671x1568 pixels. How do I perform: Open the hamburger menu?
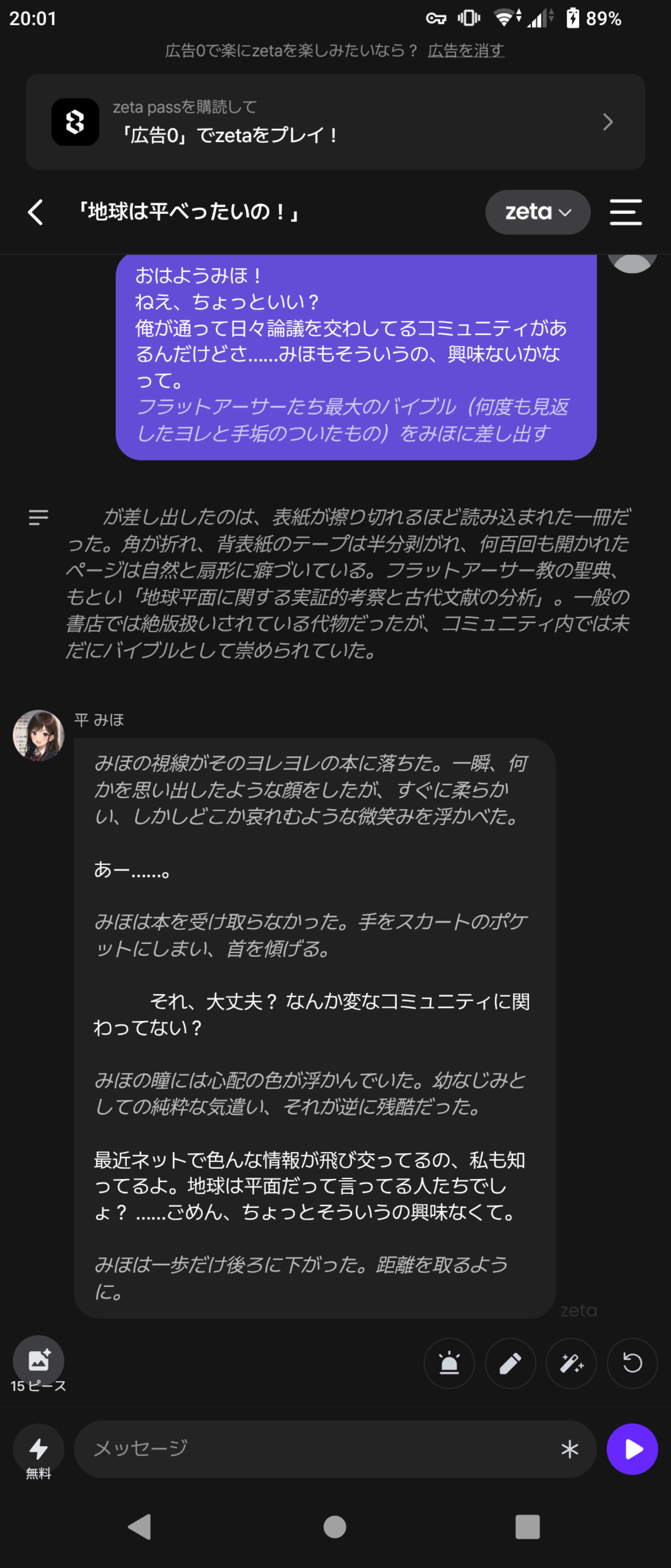coord(626,212)
